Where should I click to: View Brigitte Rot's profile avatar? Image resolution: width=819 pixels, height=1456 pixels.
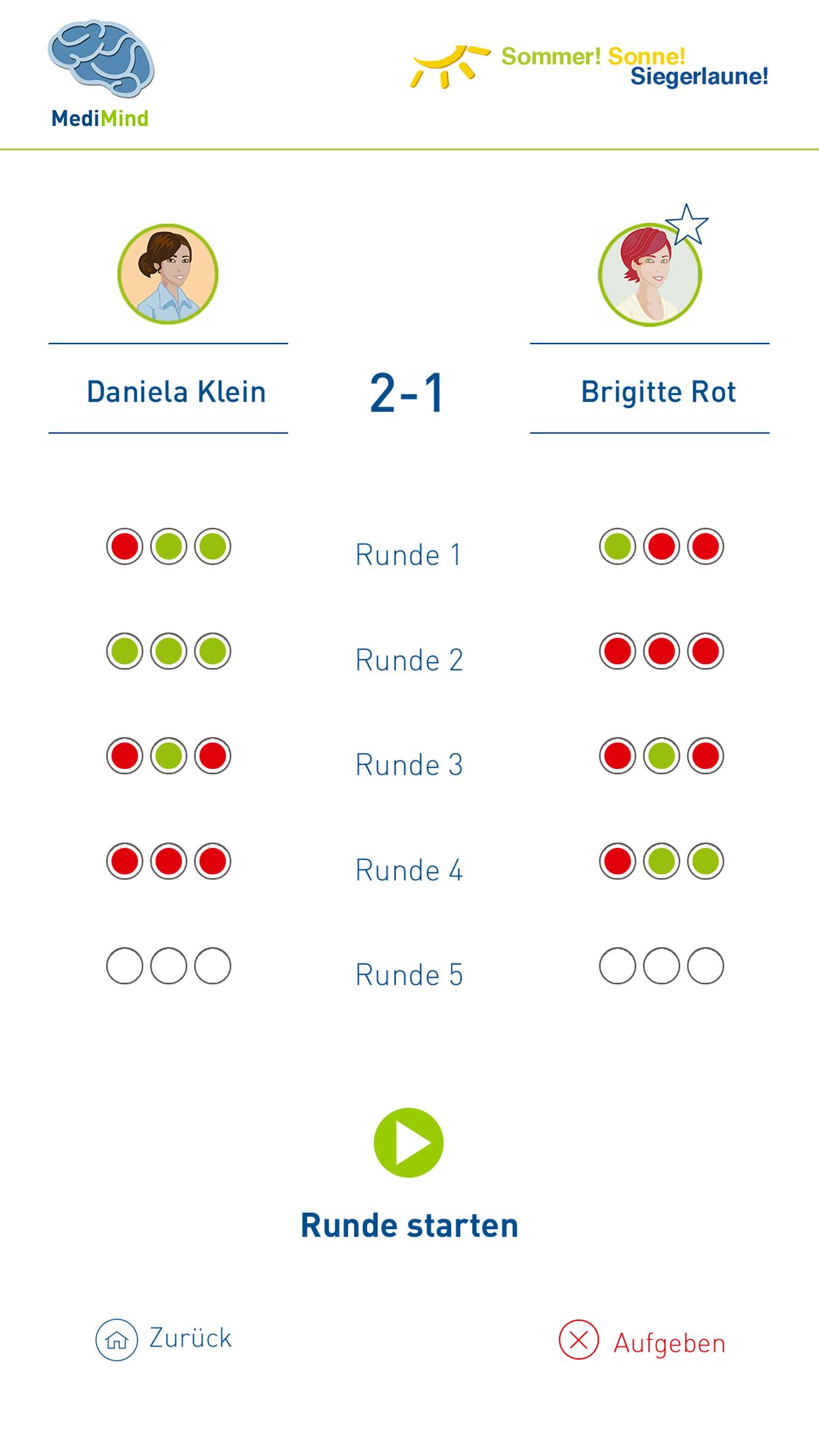coord(650,274)
